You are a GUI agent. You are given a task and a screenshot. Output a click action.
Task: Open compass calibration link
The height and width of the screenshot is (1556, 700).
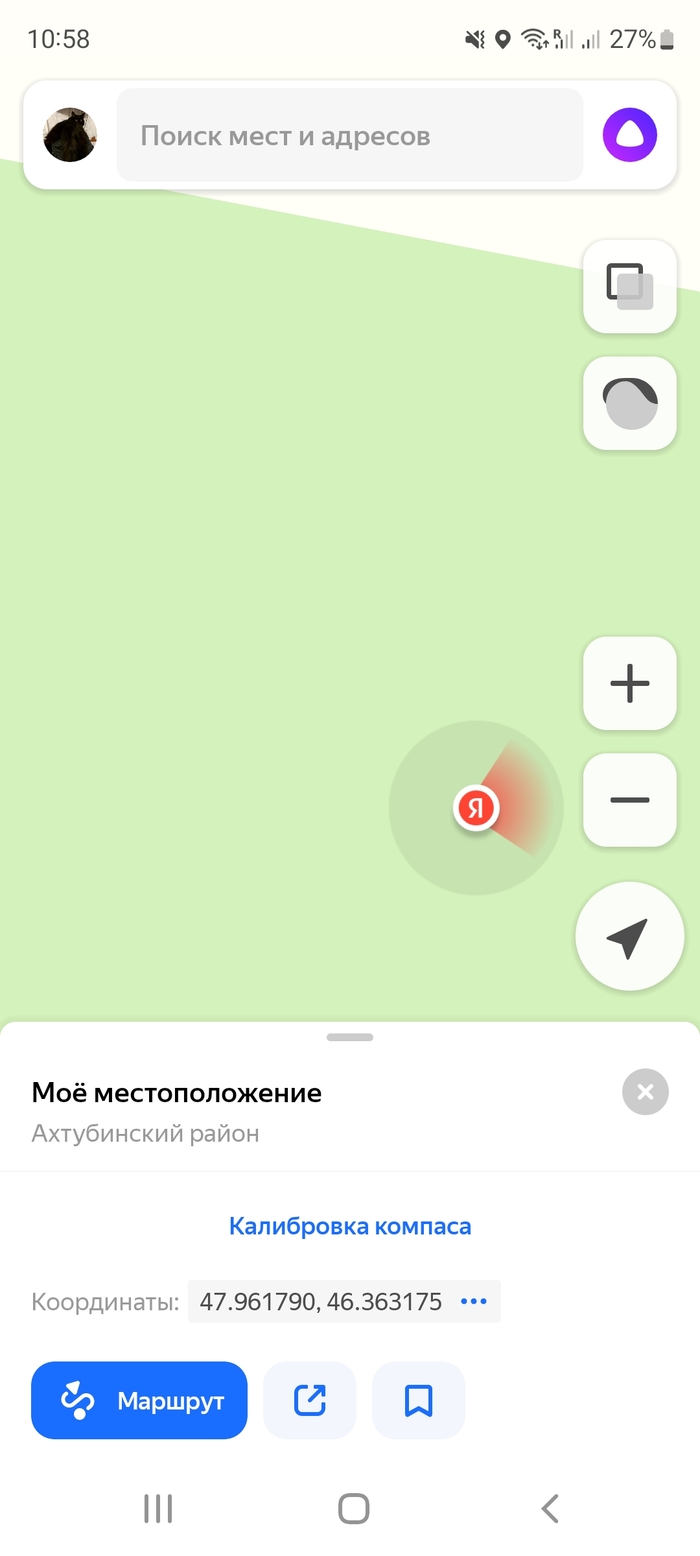(x=350, y=1226)
